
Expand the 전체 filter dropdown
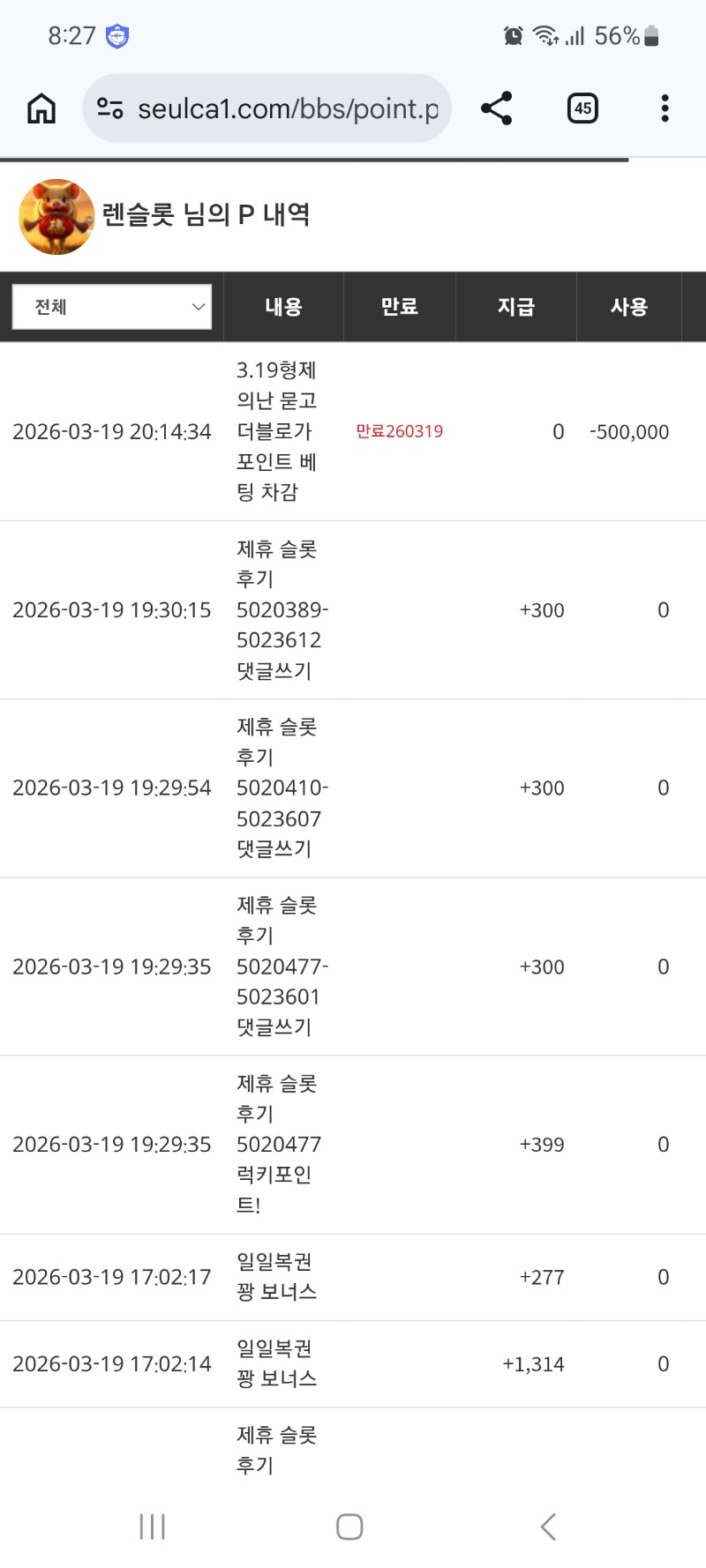[112, 307]
